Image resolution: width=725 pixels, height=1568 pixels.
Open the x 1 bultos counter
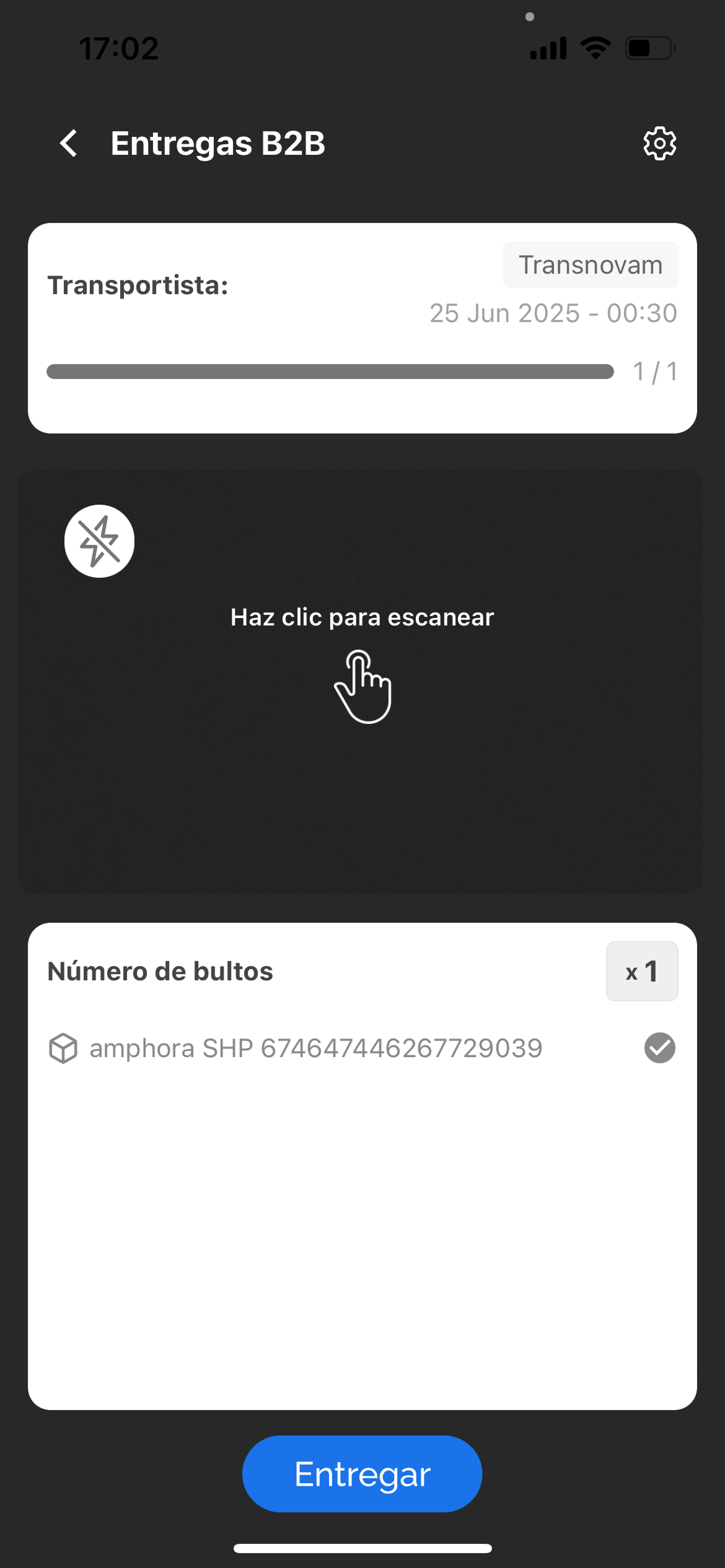click(642, 970)
